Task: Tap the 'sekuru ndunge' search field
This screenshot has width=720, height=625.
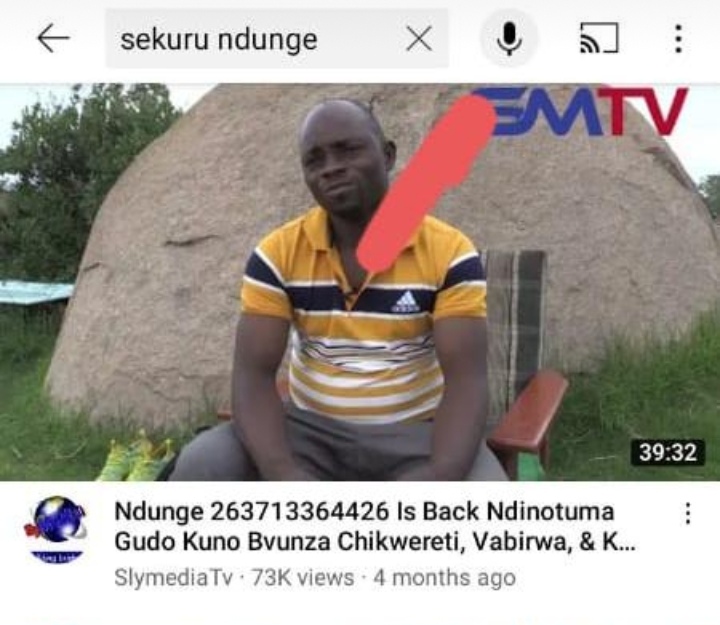Action: 250,39
